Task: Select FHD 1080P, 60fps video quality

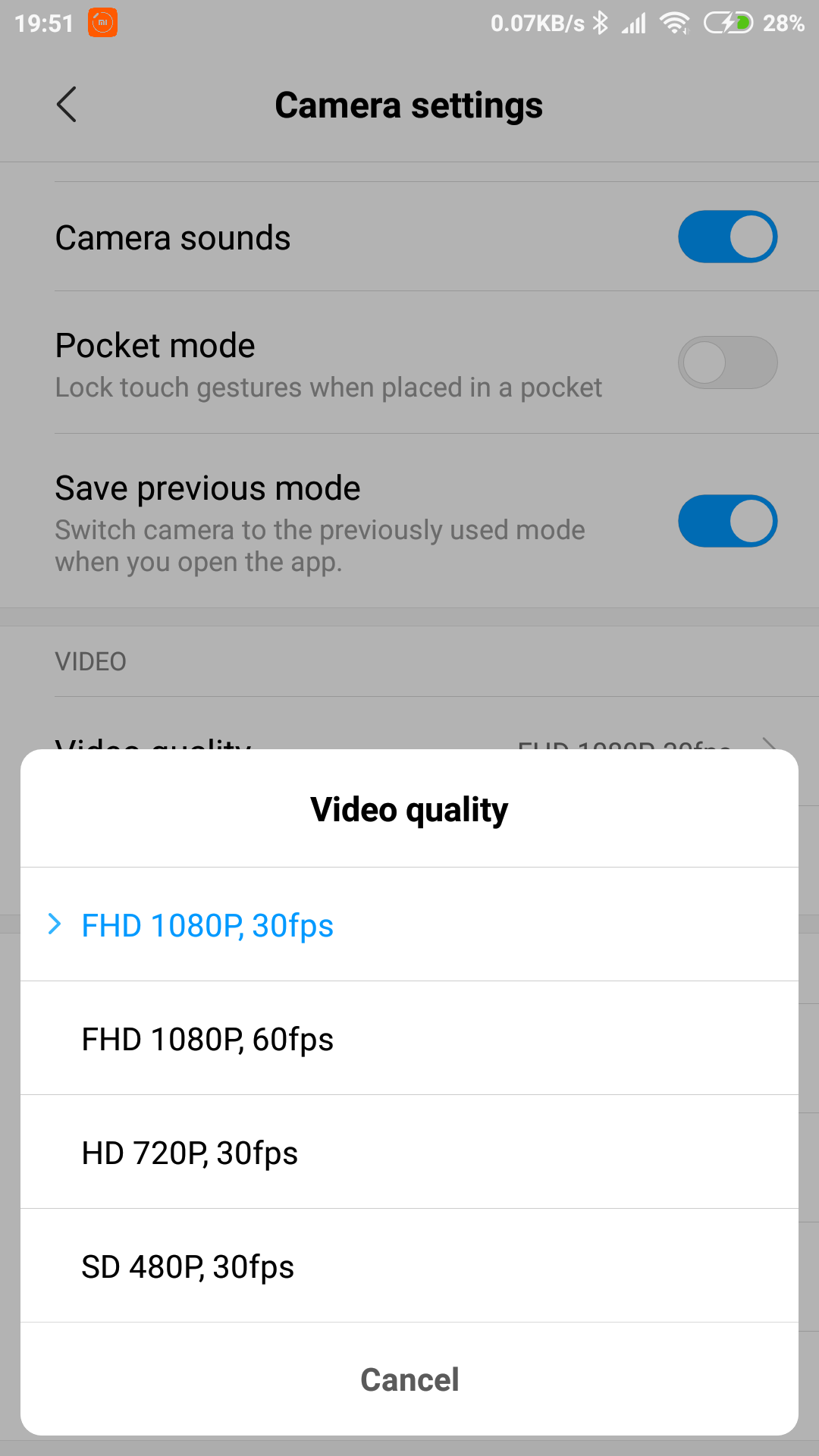Action: pos(409,1038)
